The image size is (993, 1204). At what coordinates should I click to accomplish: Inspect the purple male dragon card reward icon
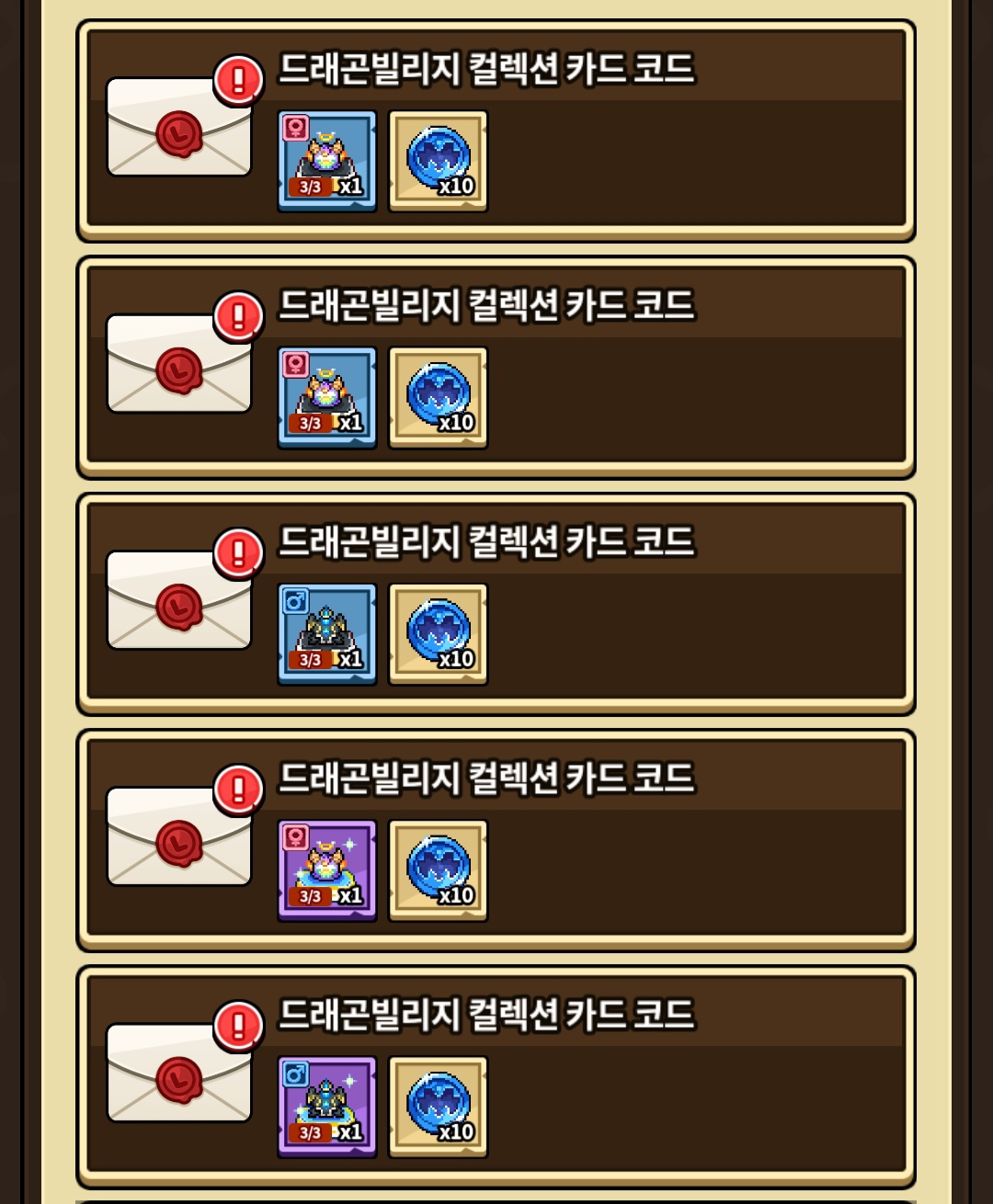(x=327, y=1107)
